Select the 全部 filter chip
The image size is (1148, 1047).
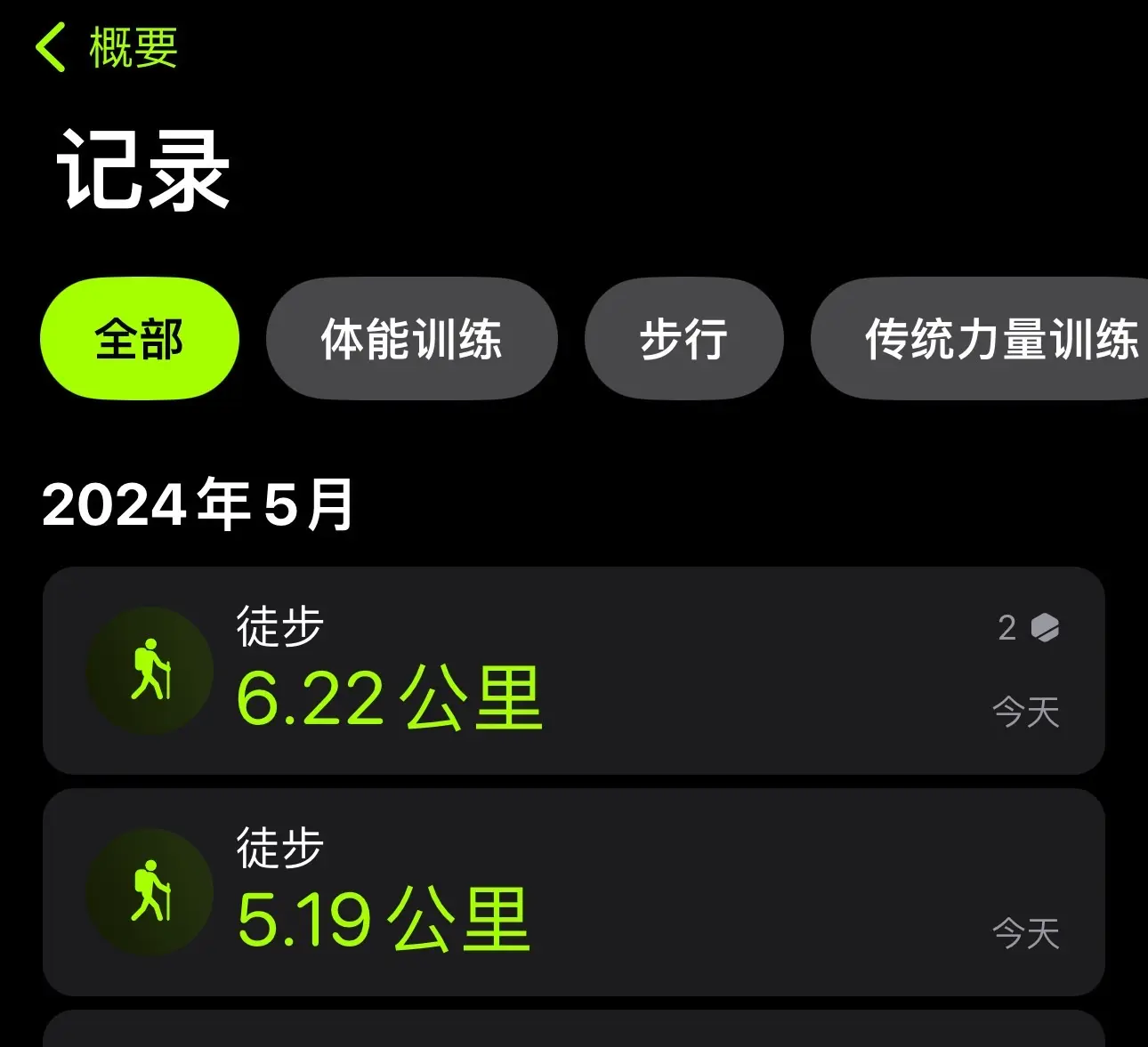[x=140, y=339]
